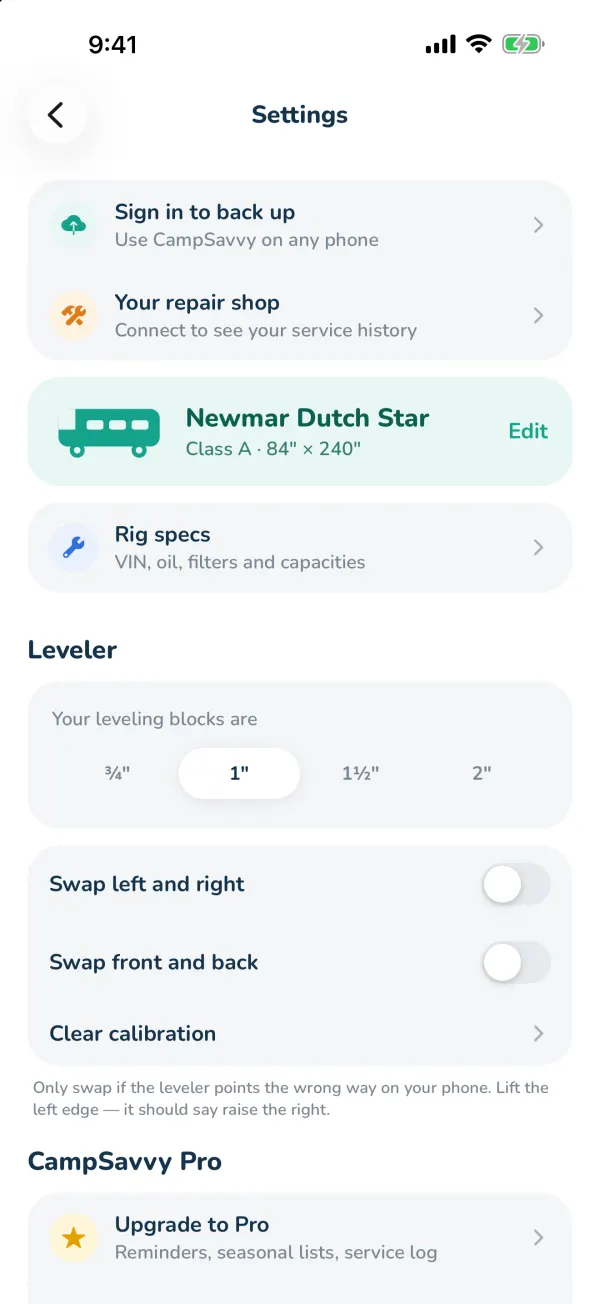Choose 1½" leveling block size
Screen dimensions: 600x1304
click(361, 773)
